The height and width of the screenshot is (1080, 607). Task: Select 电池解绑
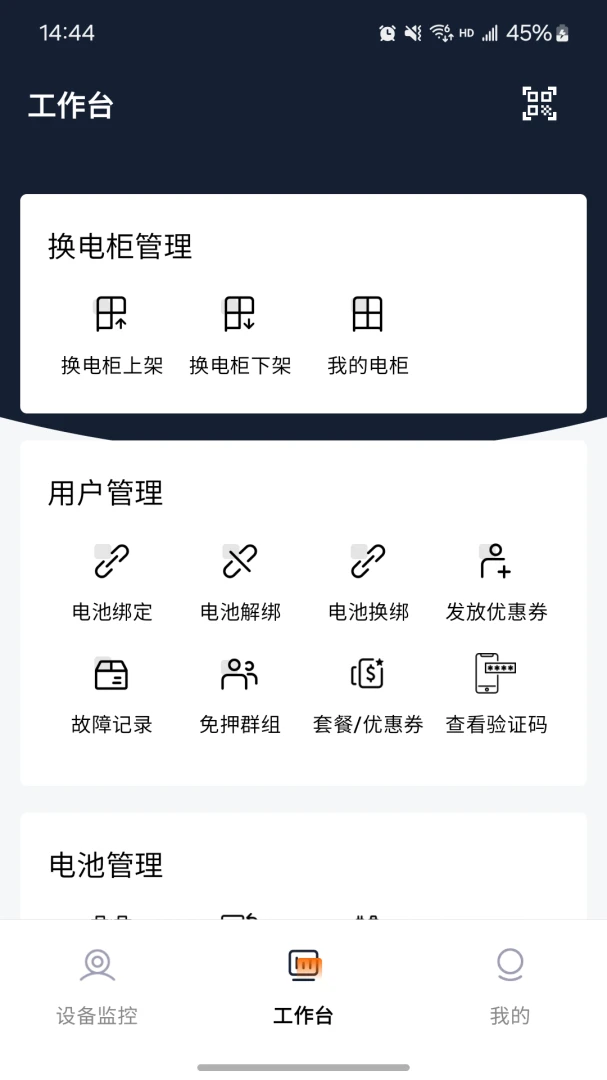[x=240, y=583]
